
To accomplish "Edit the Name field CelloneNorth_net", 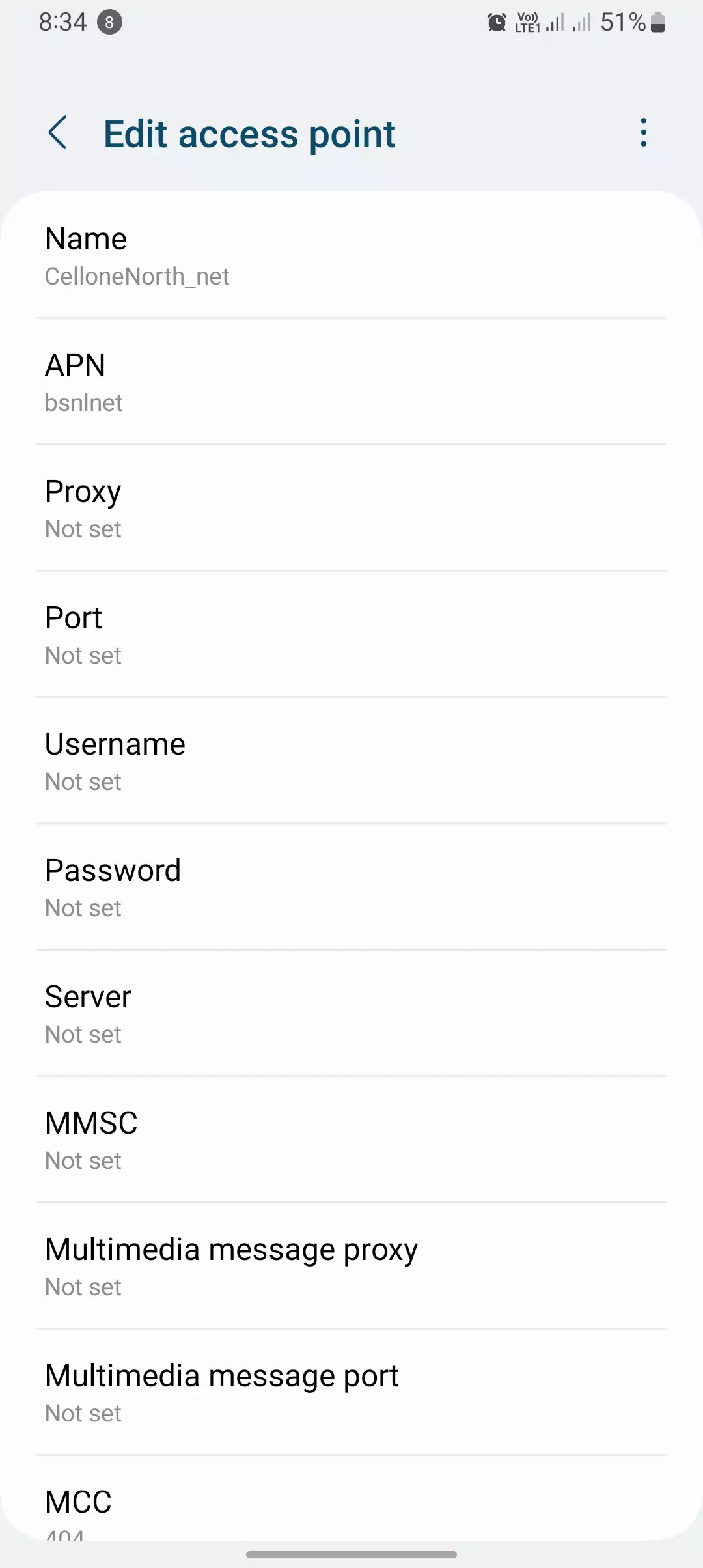I will (x=351, y=256).
